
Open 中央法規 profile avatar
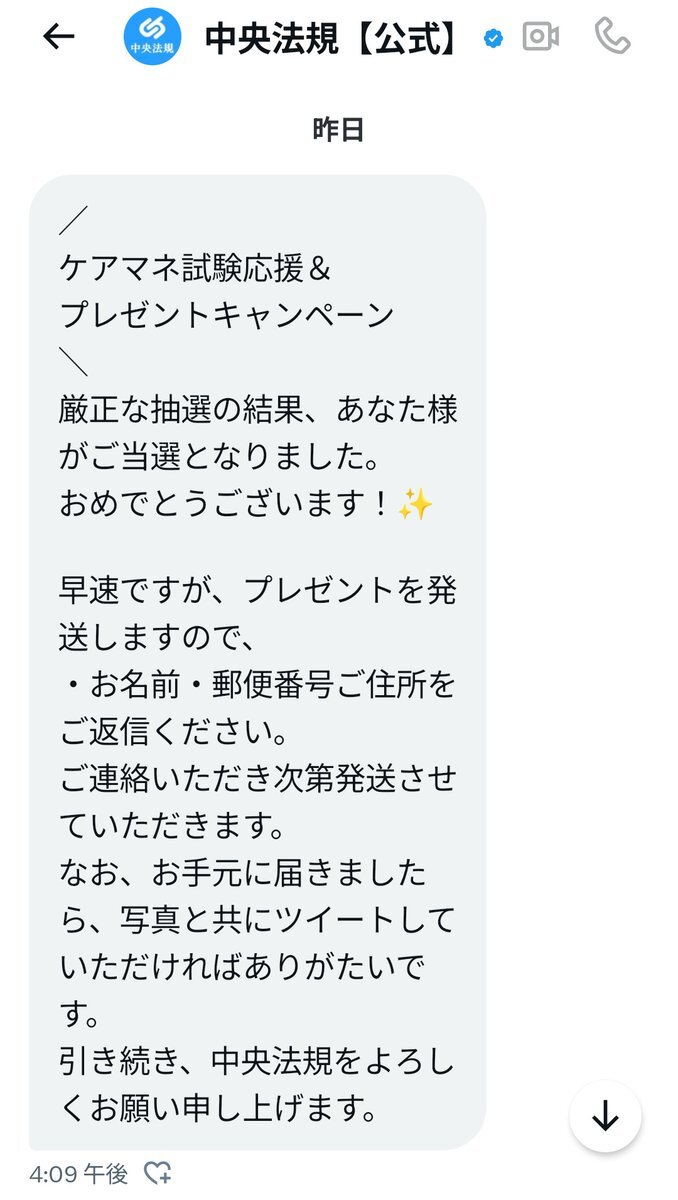tap(152, 37)
